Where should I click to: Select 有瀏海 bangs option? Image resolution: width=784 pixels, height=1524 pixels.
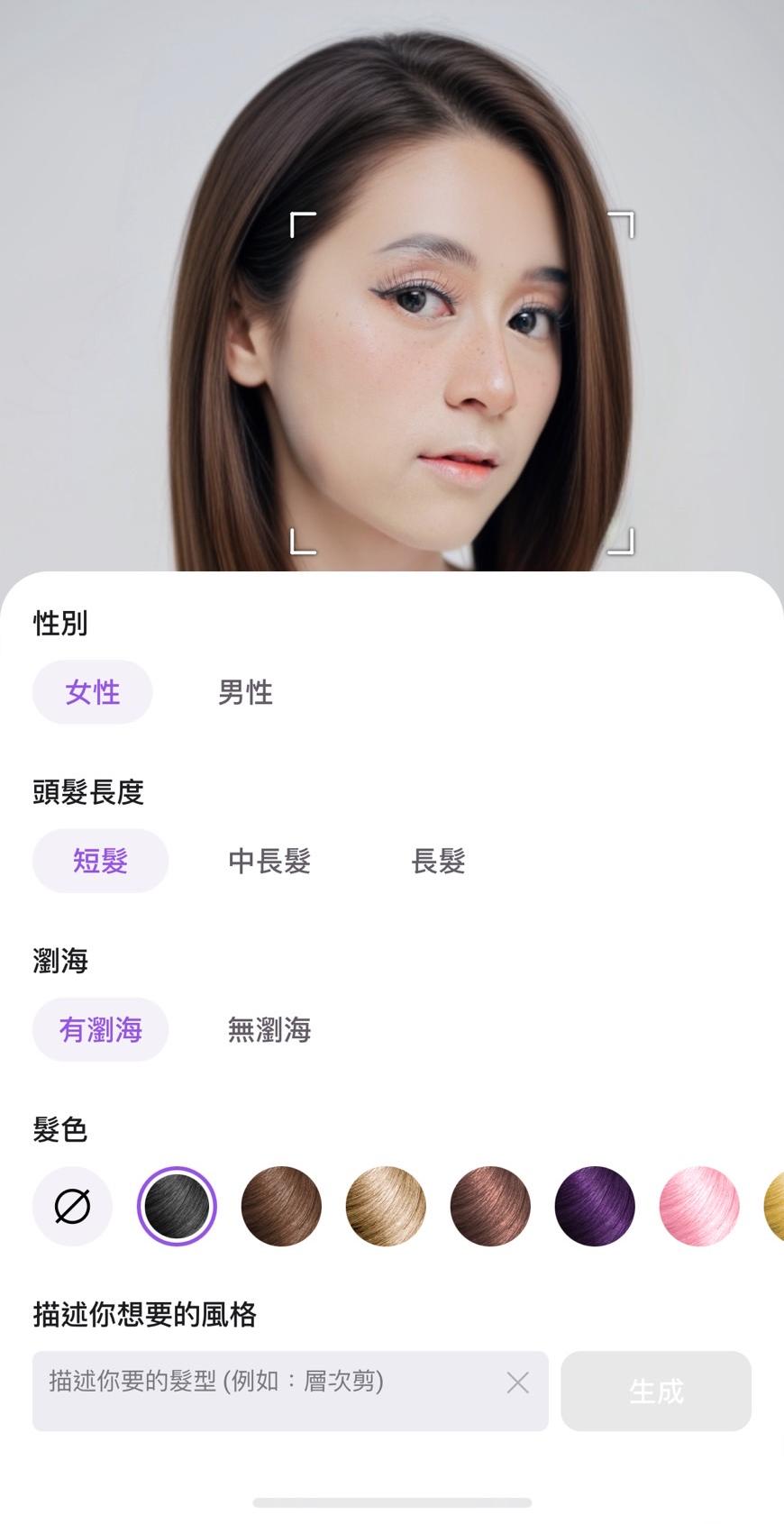100,1029
